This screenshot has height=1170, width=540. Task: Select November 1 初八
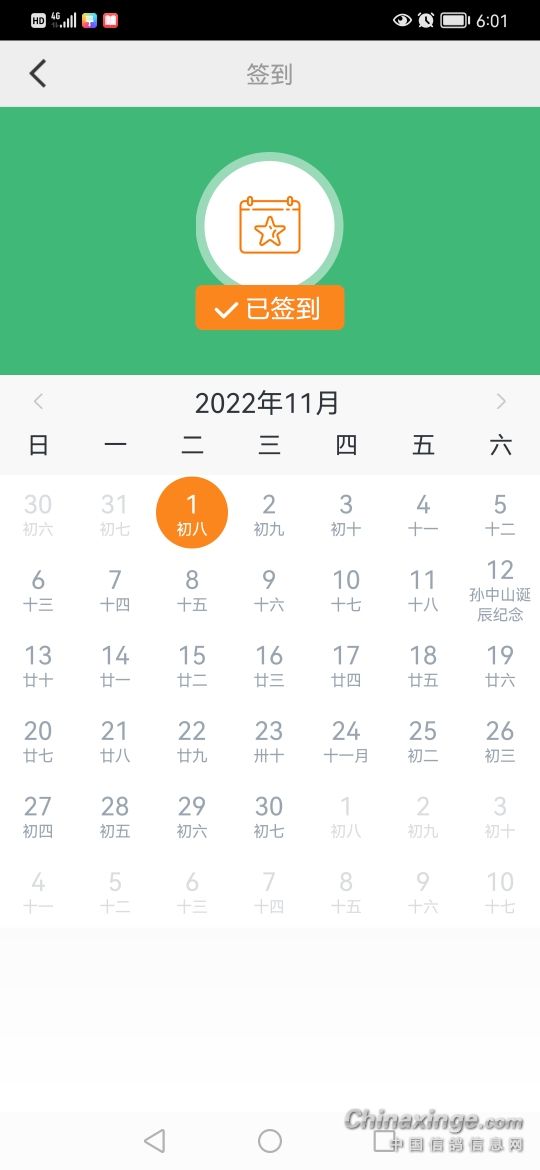(x=192, y=513)
